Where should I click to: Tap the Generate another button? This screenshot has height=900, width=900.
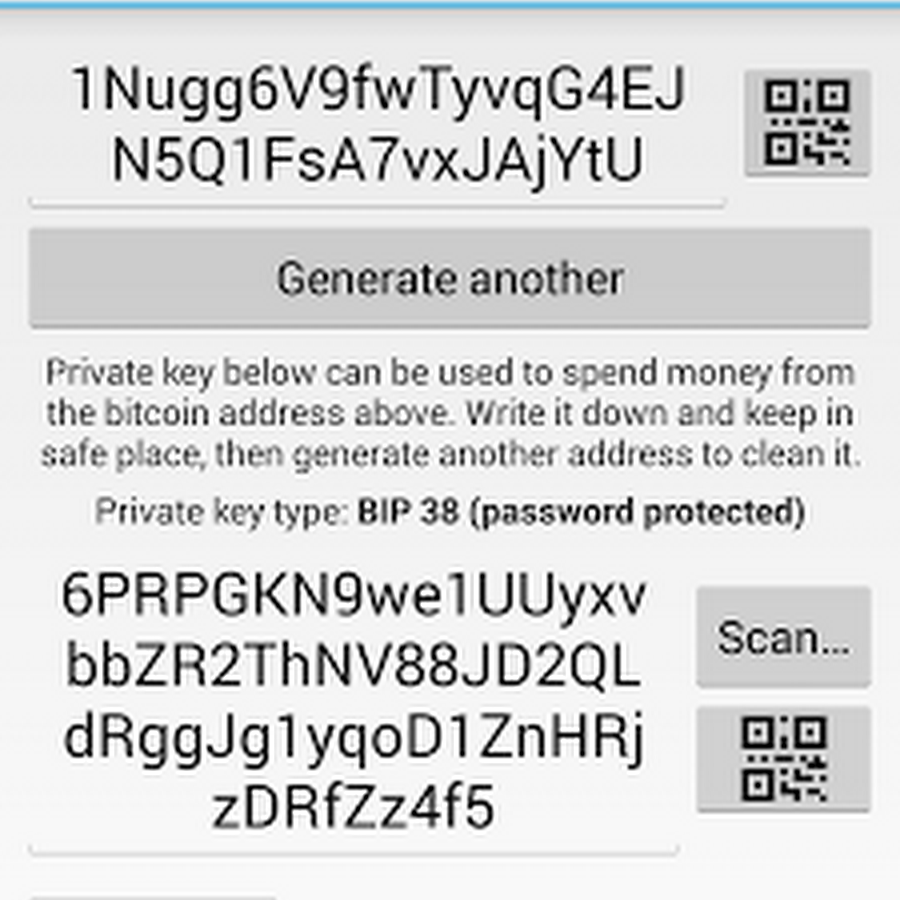(450, 278)
